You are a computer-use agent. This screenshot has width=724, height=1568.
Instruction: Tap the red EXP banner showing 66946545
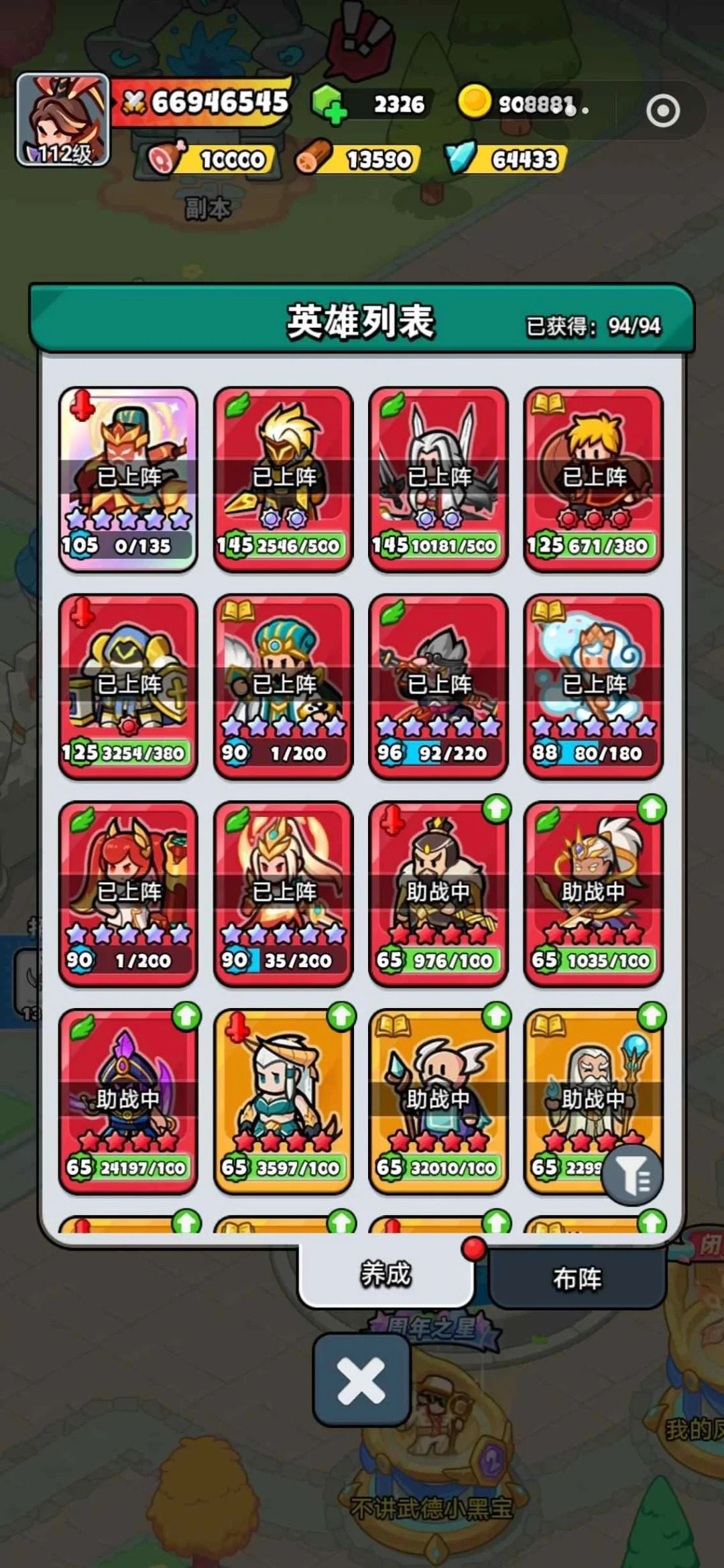pos(208,103)
